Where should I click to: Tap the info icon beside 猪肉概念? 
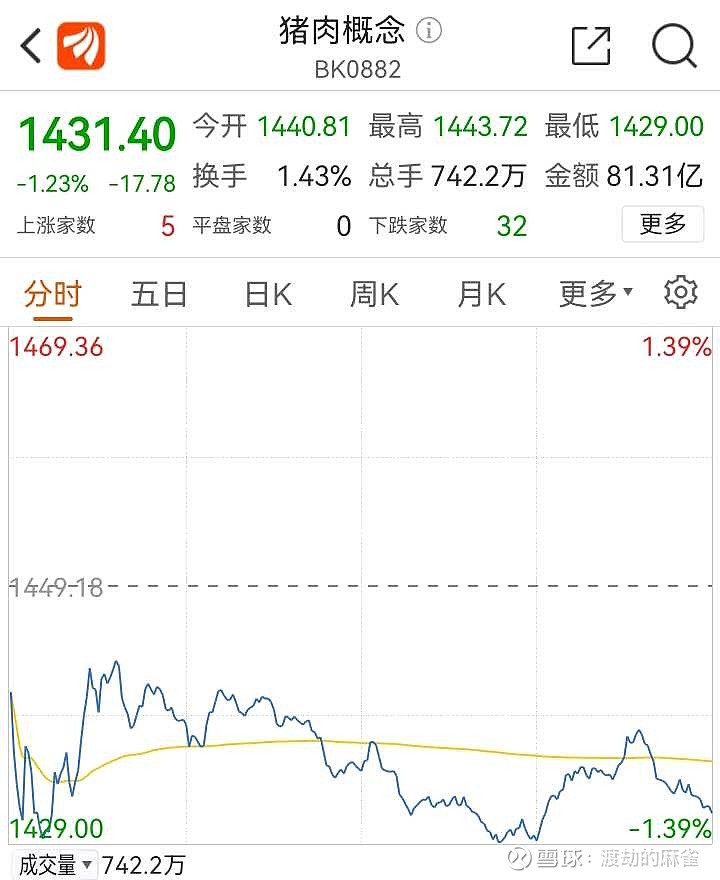tap(428, 30)
